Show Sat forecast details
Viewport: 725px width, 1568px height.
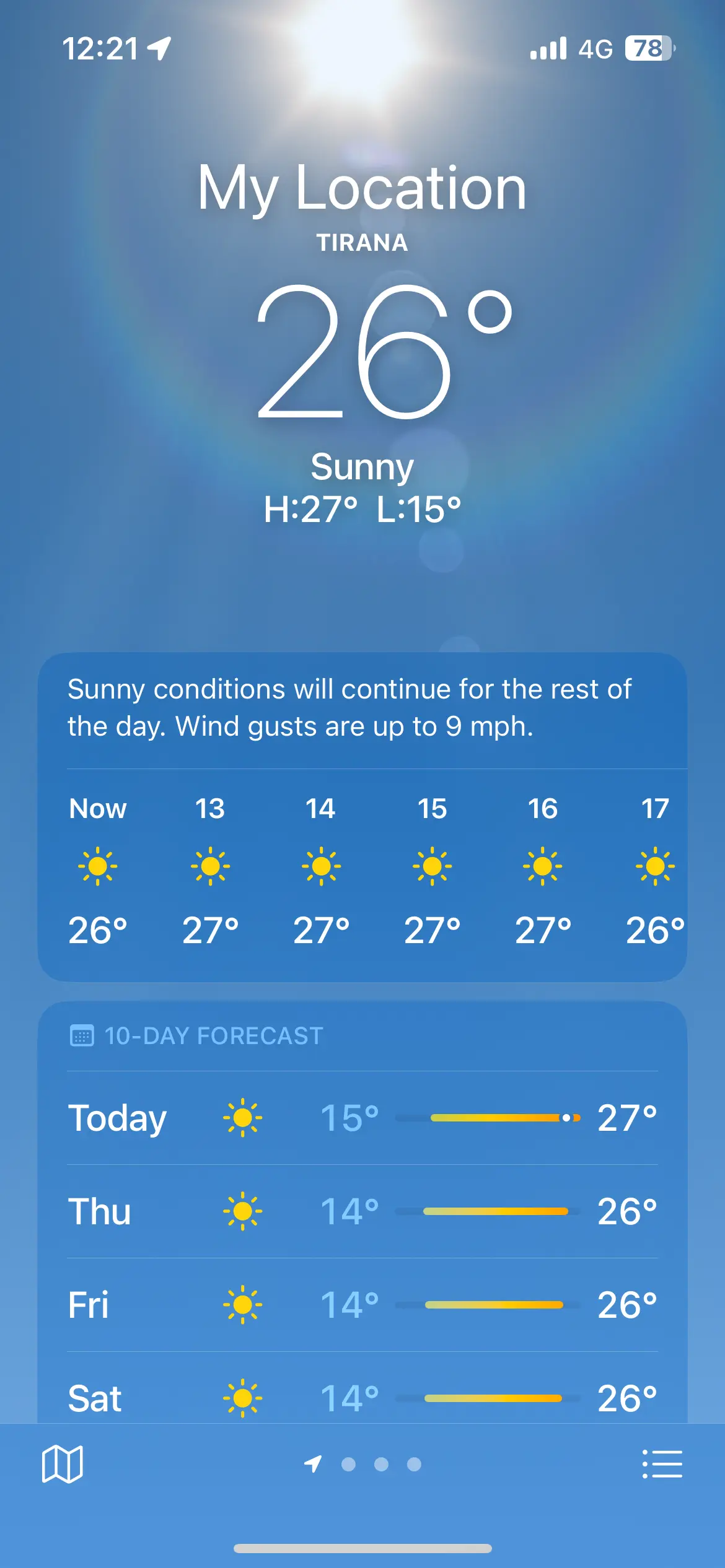pos(362,1397)
